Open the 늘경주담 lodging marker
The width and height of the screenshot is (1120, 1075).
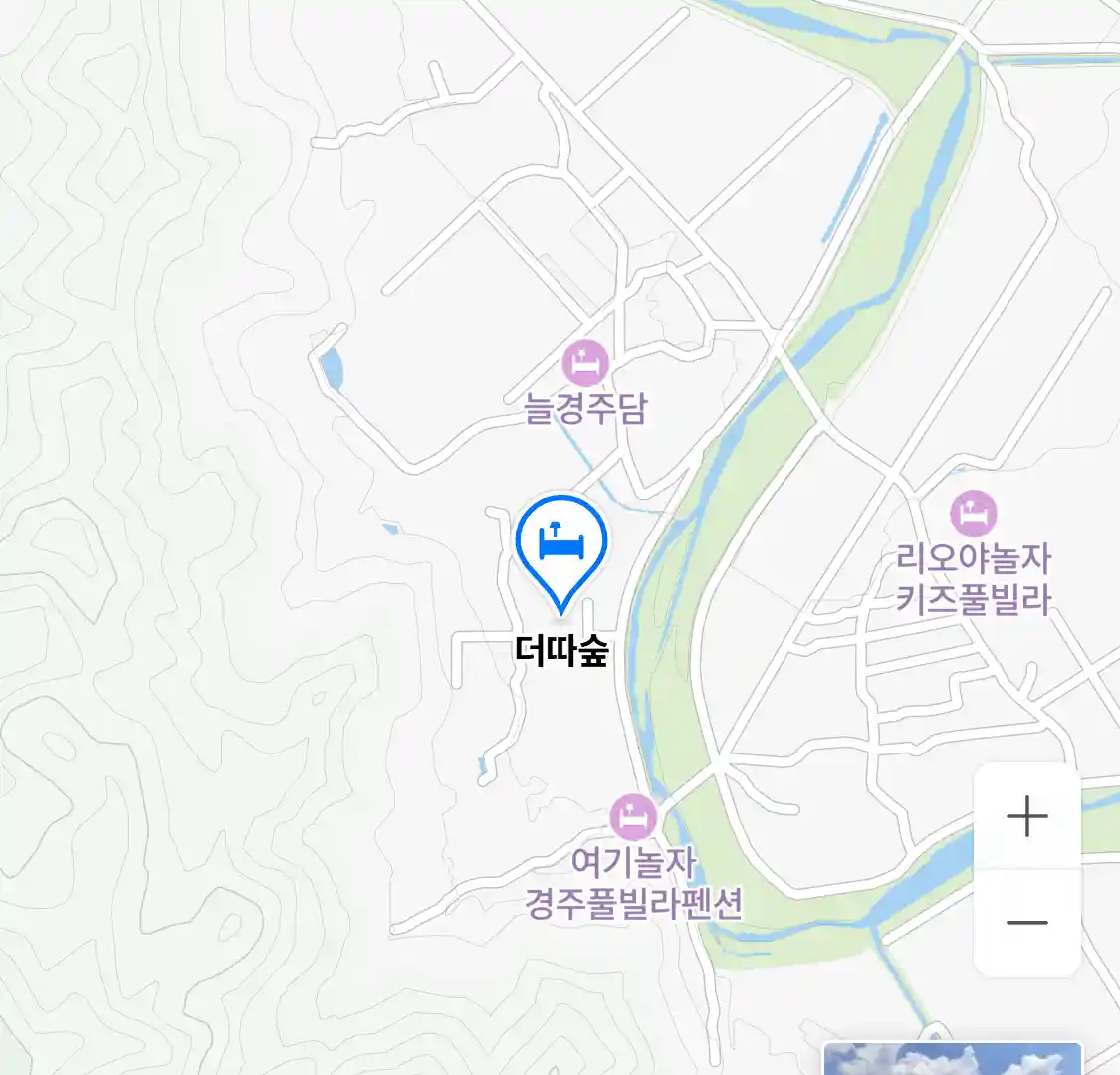coord(585,363)
